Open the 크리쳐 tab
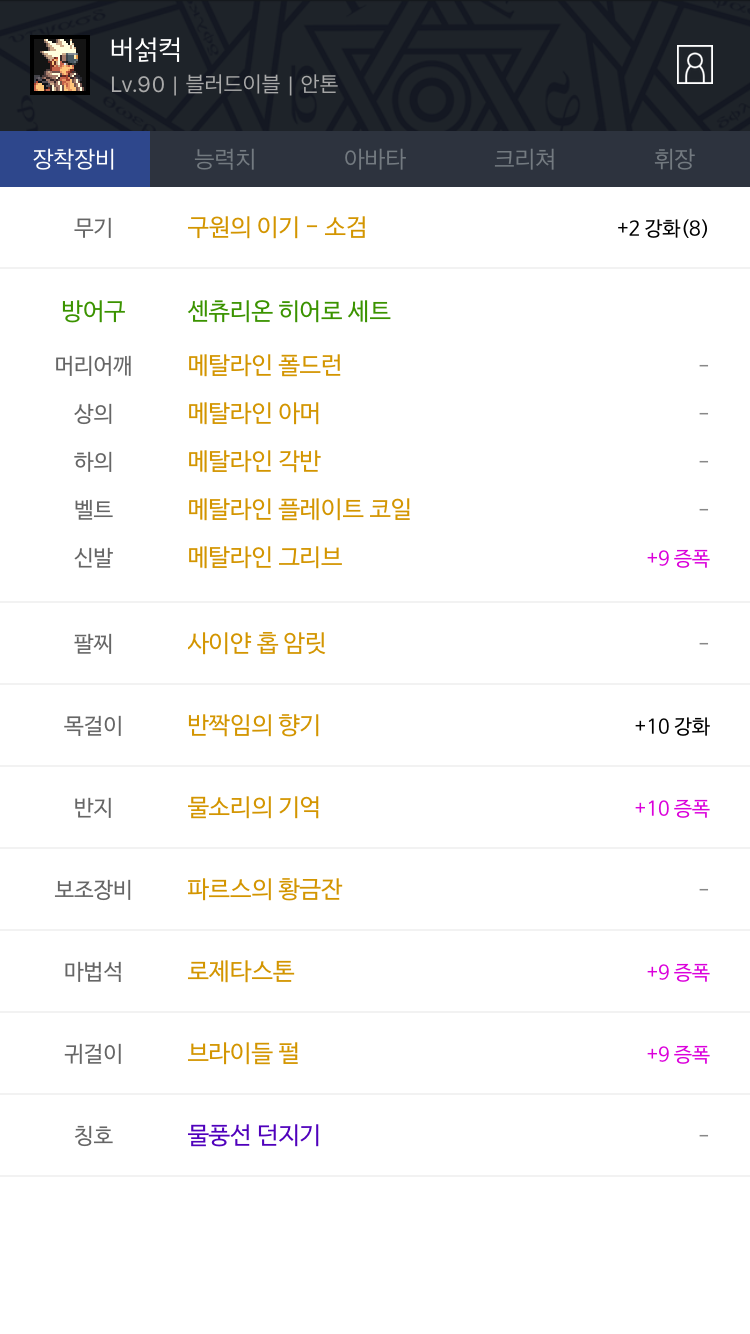This screenshot has height=1334, width=750. pyautogui.click(x=525, y=159)
